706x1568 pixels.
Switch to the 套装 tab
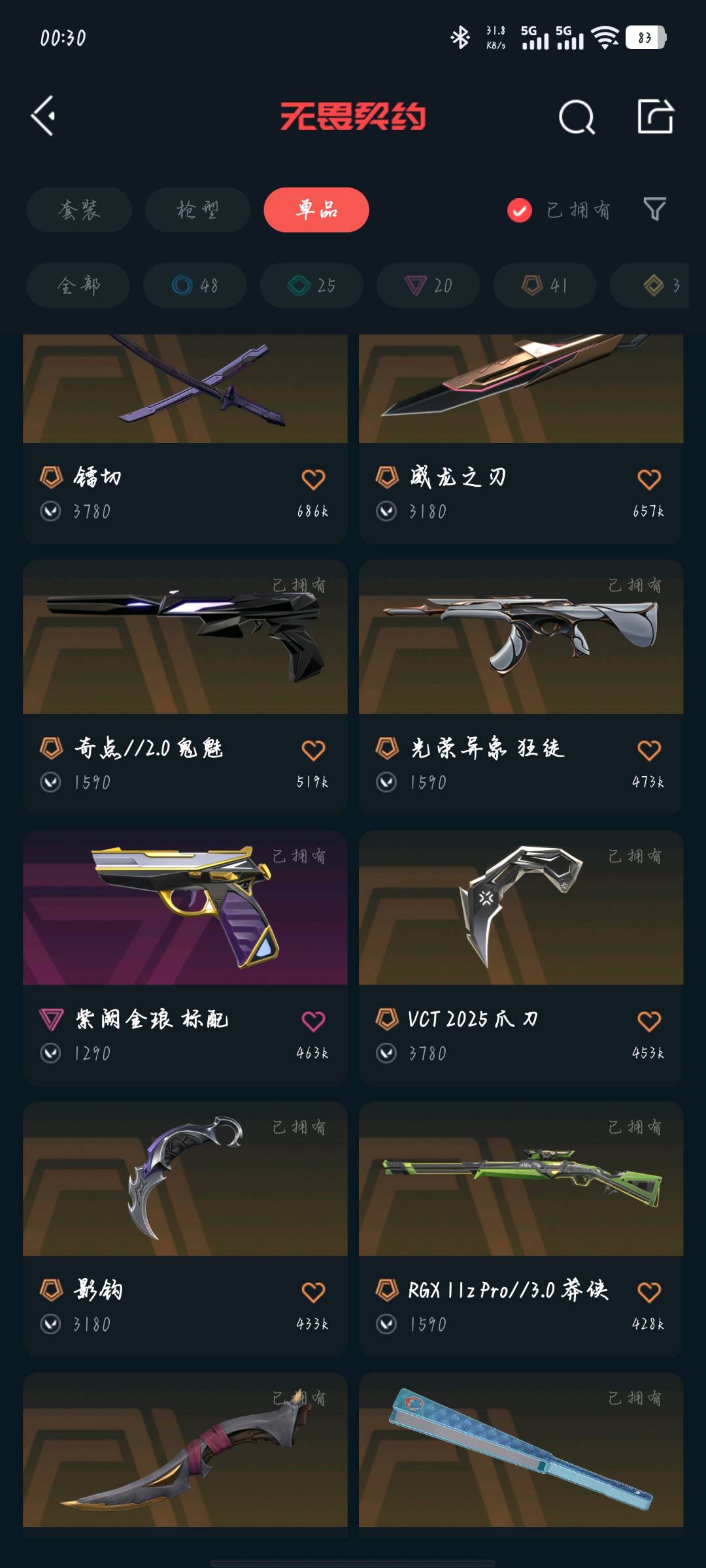[x=79, y=210]
